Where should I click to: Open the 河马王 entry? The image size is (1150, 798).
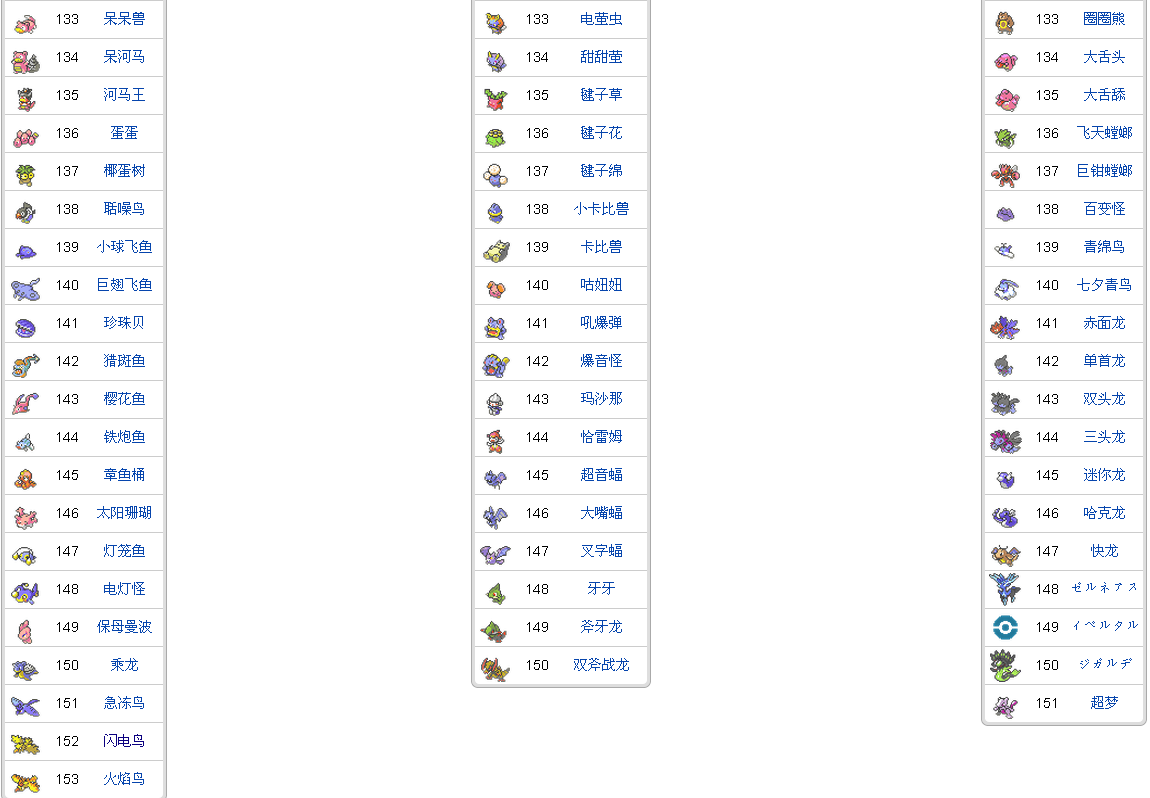(x=124, y=95)
